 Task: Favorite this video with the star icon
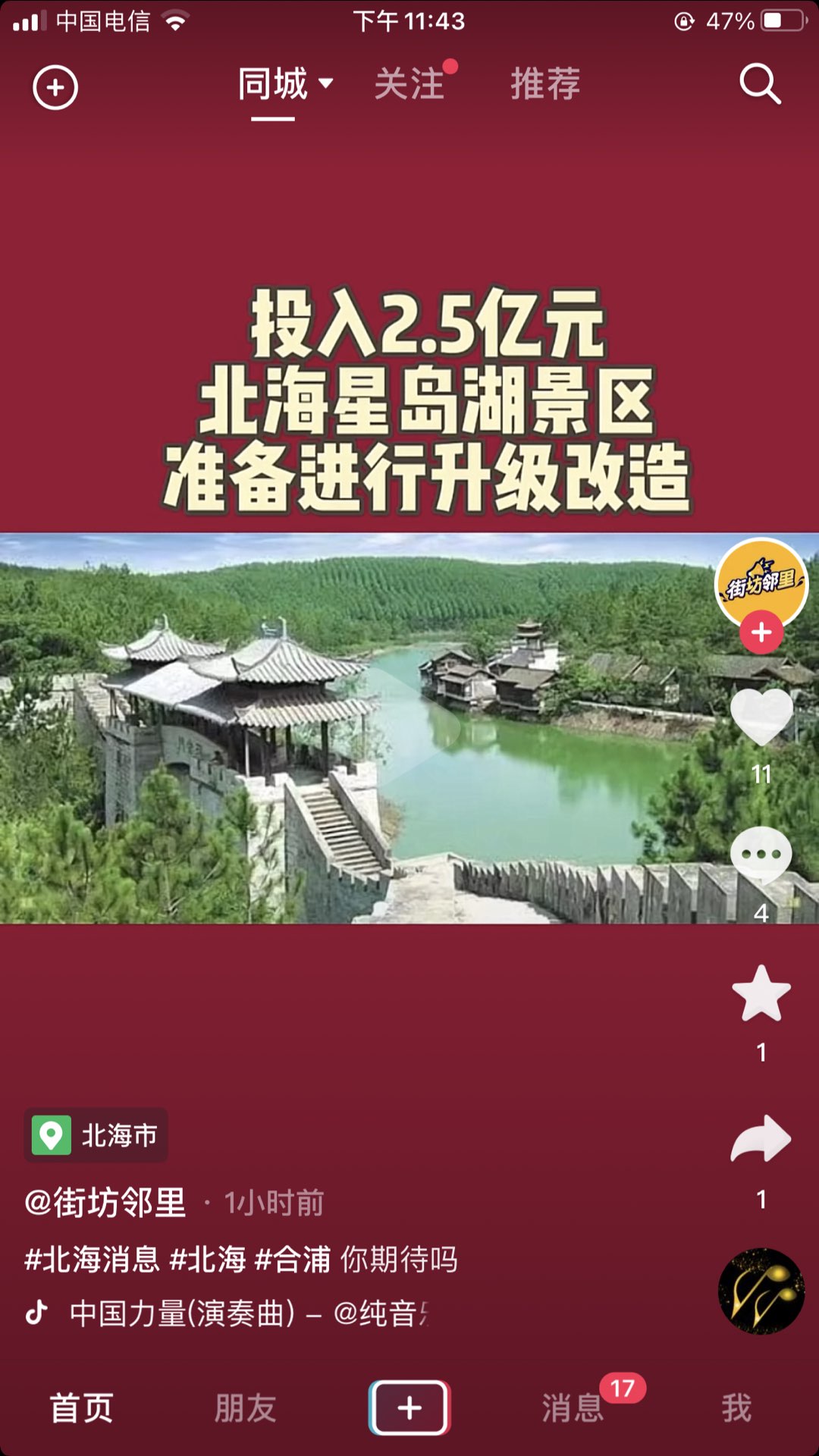pyautogui.click(x=761, y=994)
